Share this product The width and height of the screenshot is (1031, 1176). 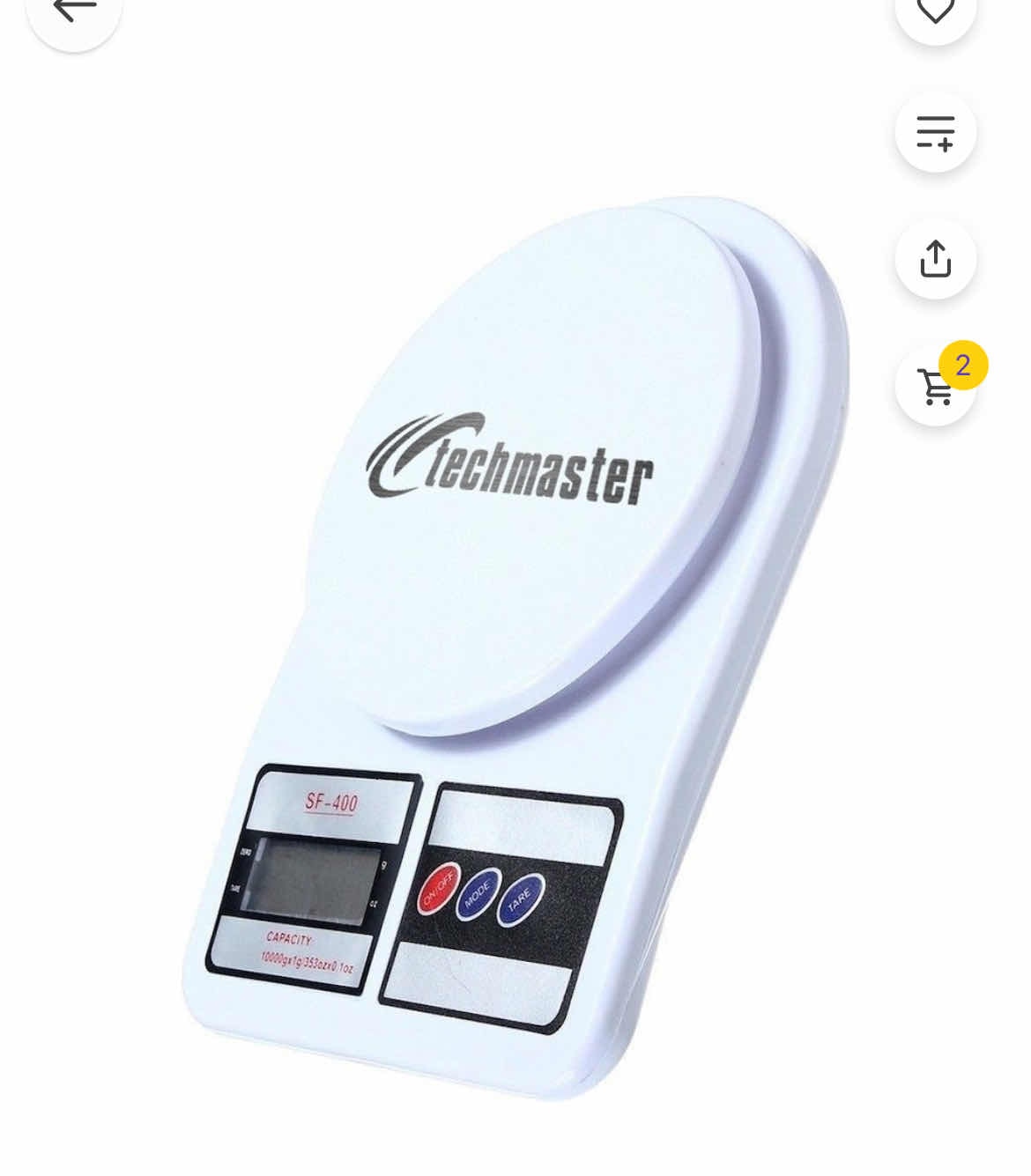(935, 259)
